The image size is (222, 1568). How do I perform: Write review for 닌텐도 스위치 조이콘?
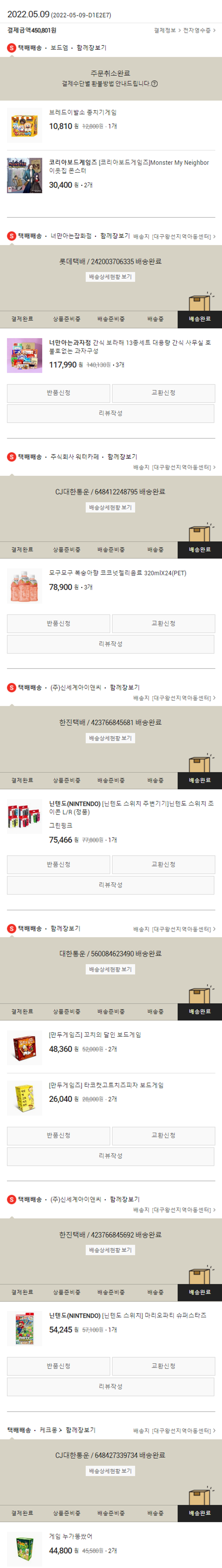pyautogui.click(x=110, y=885)
